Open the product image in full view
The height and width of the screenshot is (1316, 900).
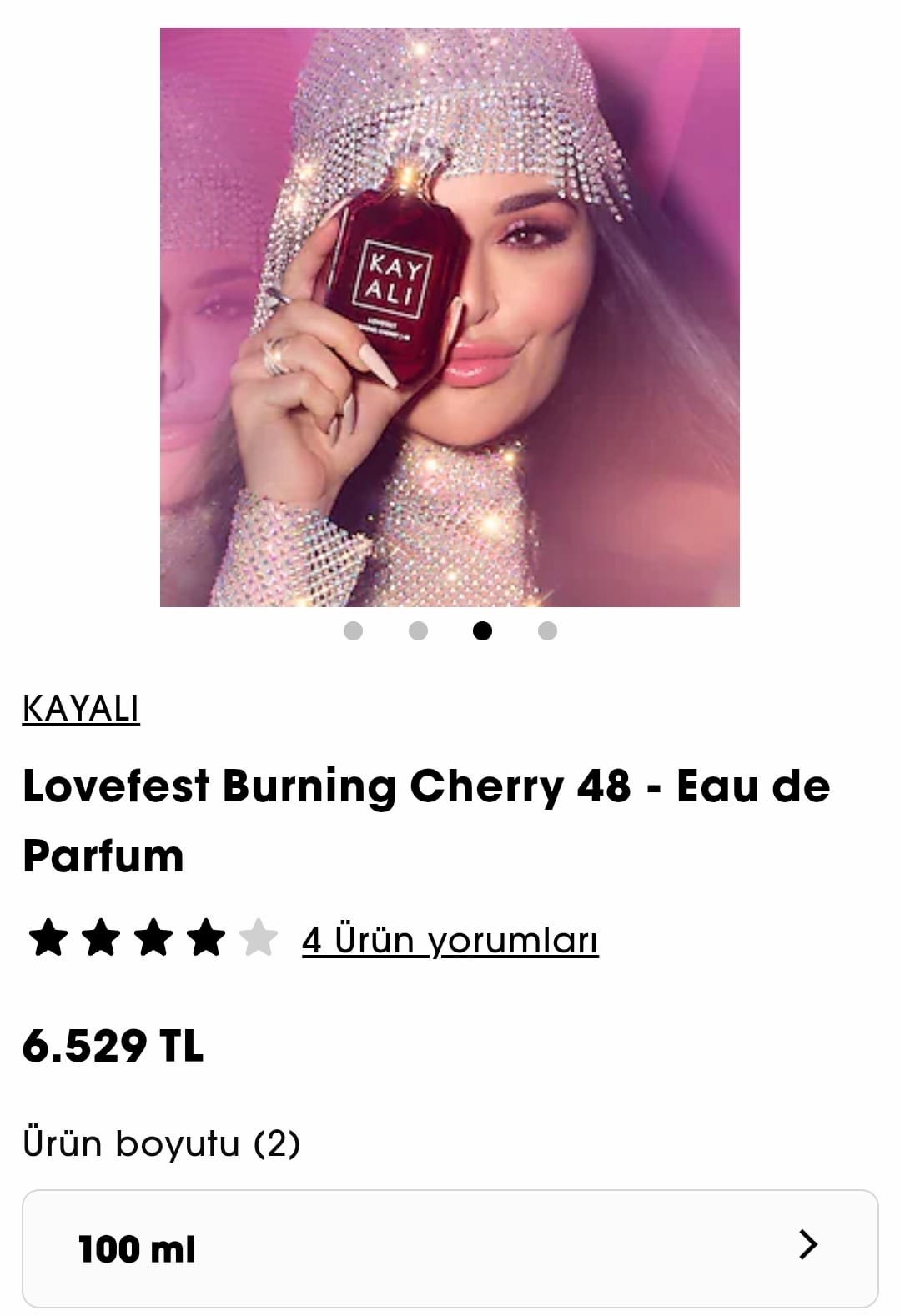[x=450, y=317]
